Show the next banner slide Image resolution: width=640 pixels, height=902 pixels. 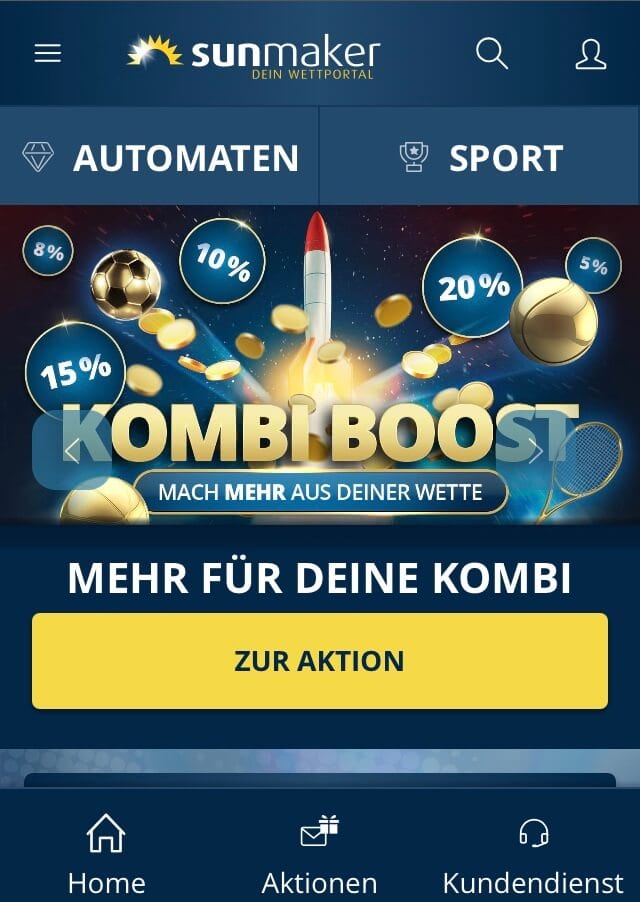tap(536, 451)
